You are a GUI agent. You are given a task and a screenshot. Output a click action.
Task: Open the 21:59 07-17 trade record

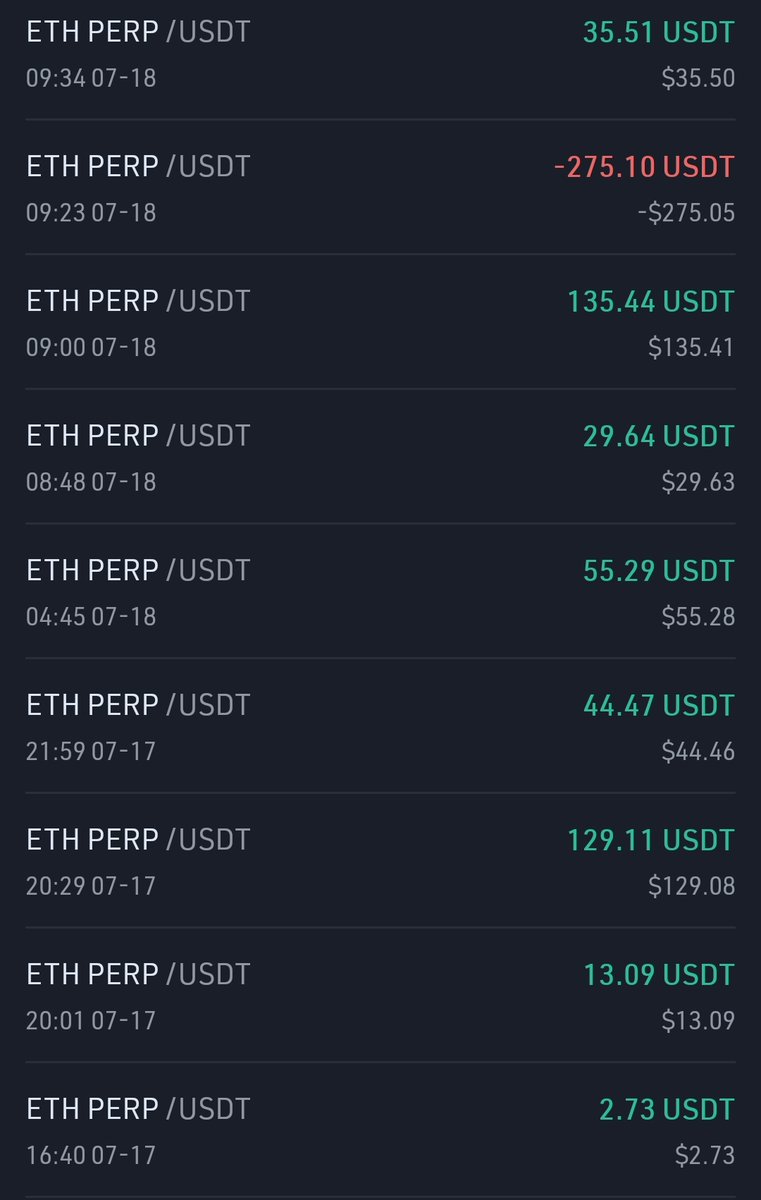coord(380,727)
